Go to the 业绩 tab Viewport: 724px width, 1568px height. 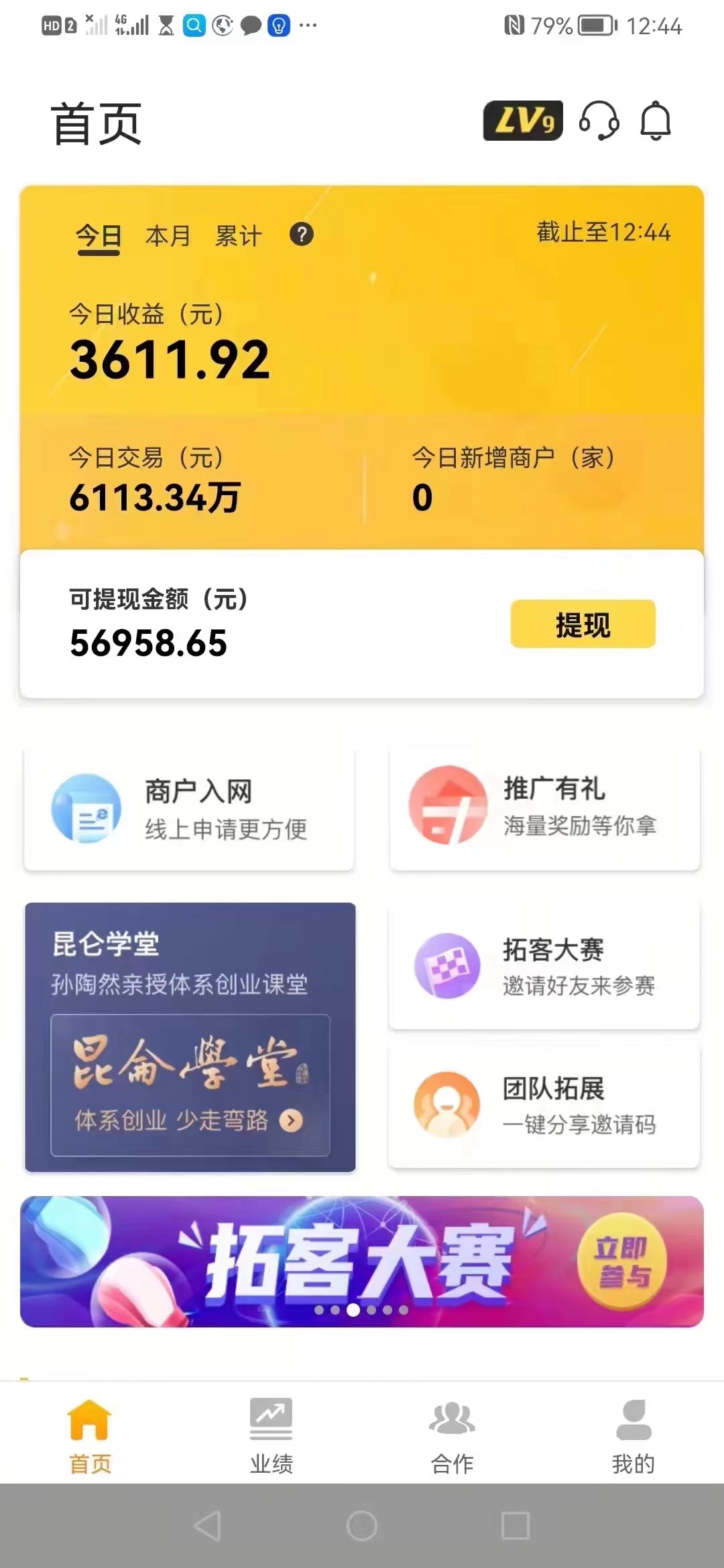[271, 1435]
